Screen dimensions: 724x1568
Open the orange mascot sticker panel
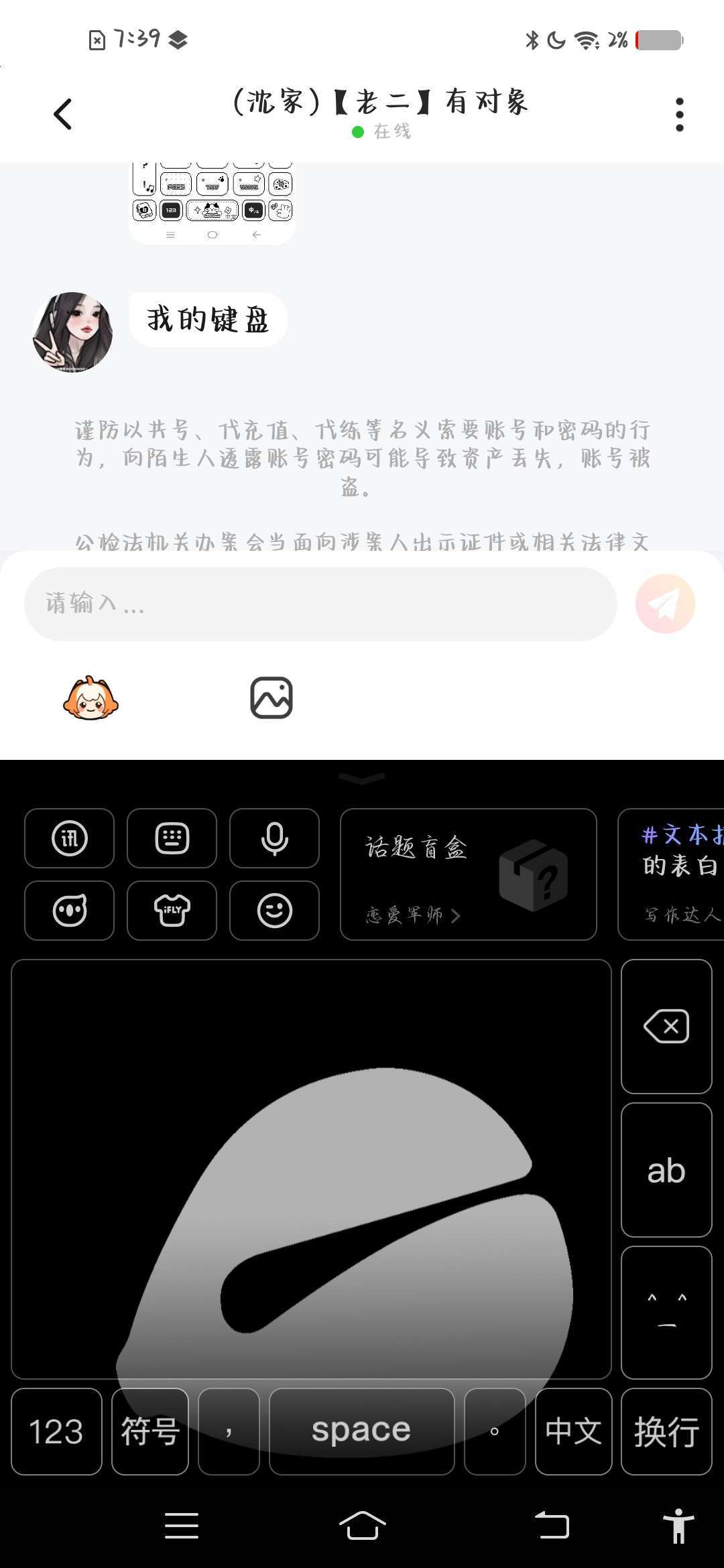[90, 698]
